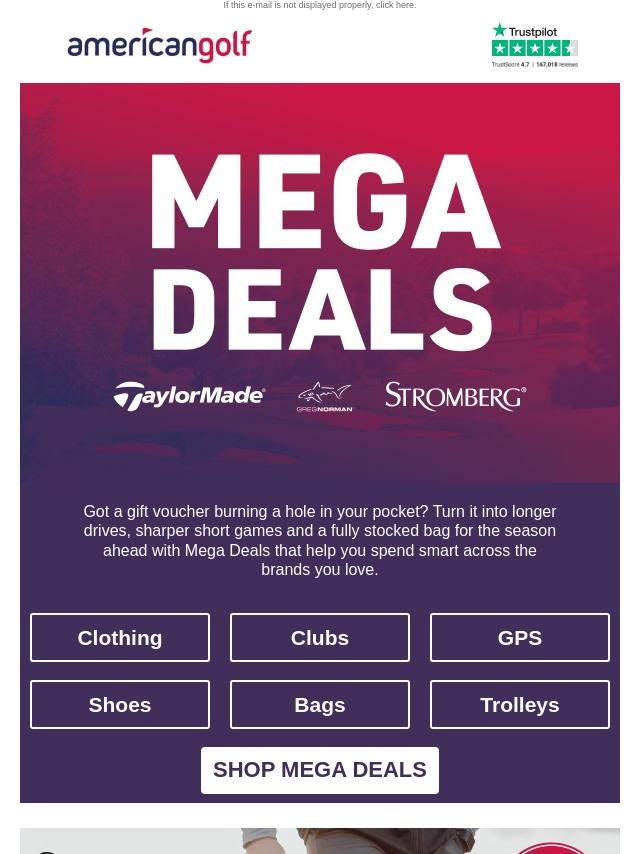The height and width of the screenshot is (854, 640).
Task: Tap the SHOP MEGA DEALS button
Action: 320,770
